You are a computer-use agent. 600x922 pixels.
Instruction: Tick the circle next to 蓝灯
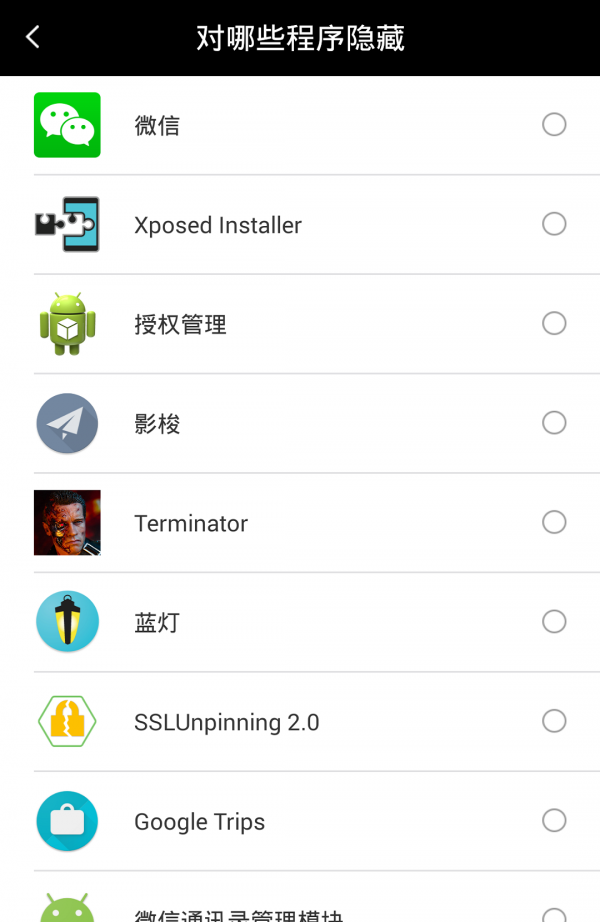click(554, 622)
